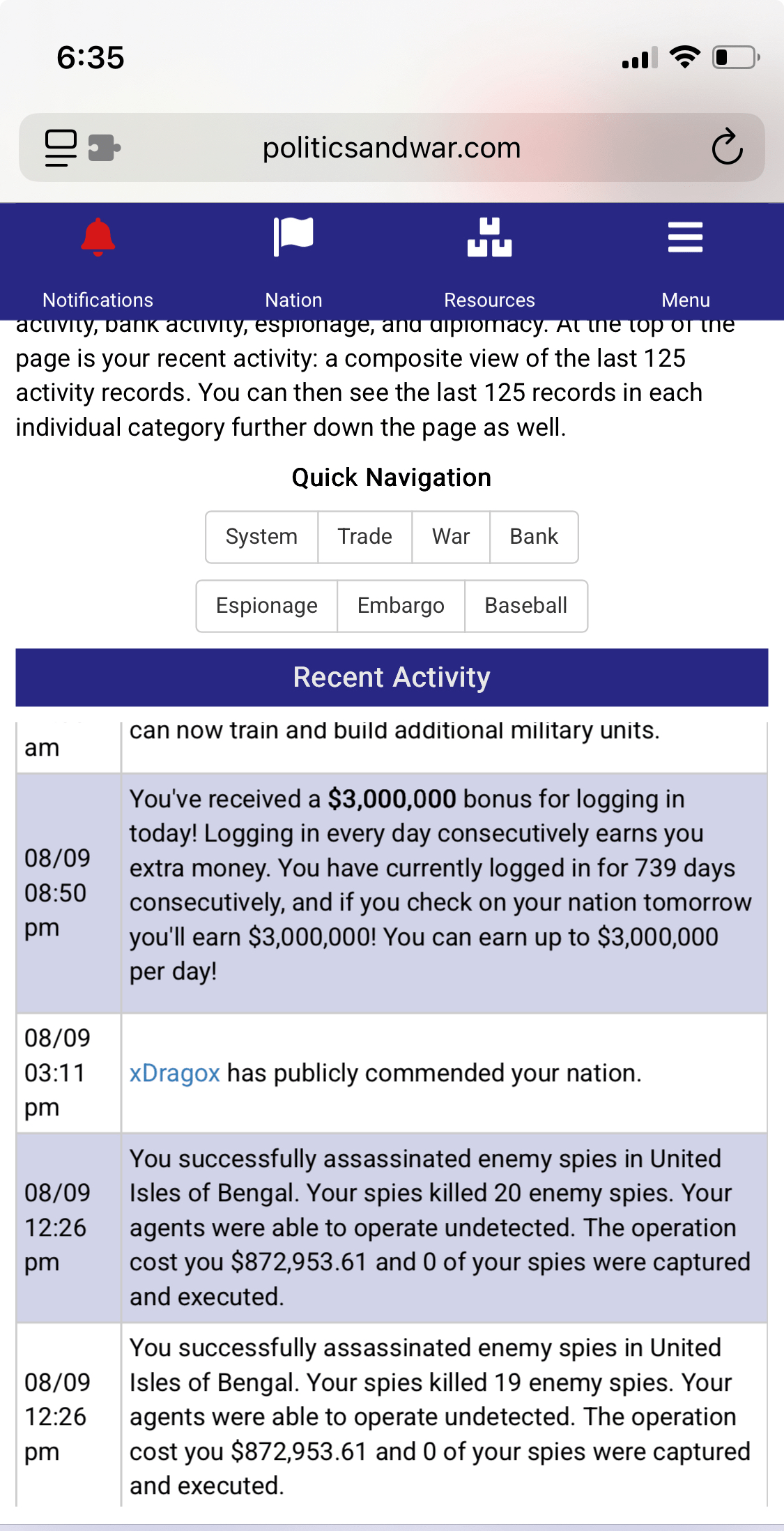Open the Notifications bell
This screenshot has height=1531, width=784.
coord(98,261)
